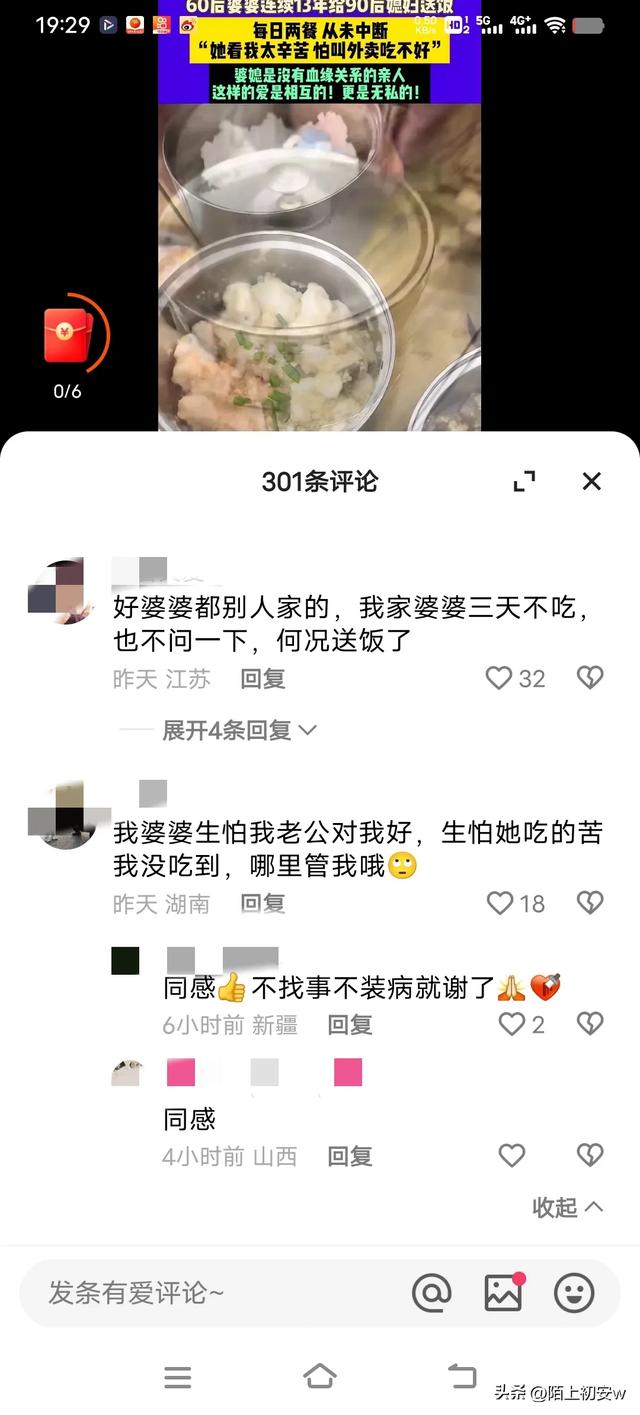Image resolution: width=640 pixels, height=1415 pixels.
Task: Dislike the comment from 江苏
Action: [x=590, y=679]
